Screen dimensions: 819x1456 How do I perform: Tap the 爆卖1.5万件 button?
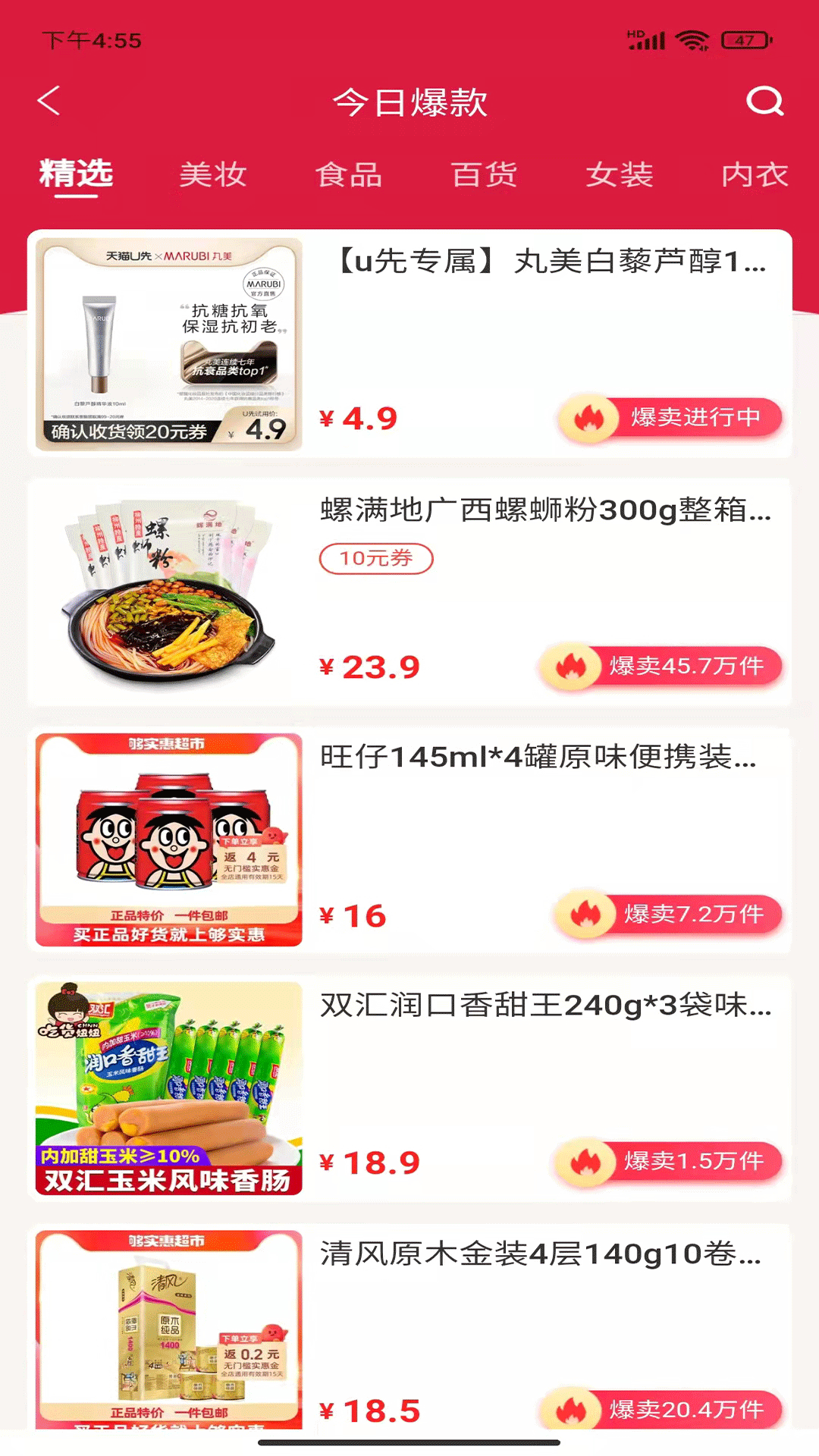pos(669,1162)
